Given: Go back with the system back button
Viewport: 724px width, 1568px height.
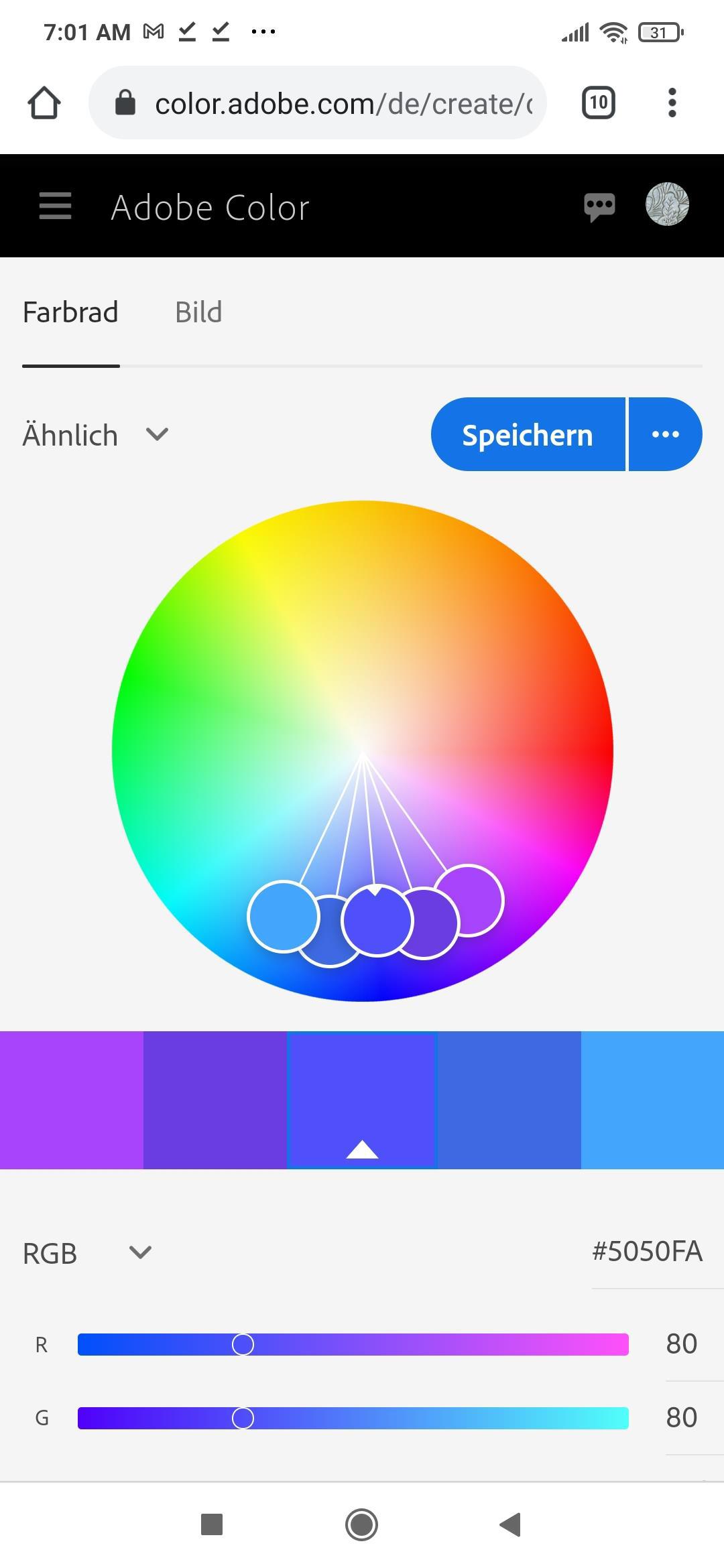Looking at the screenshot, I should pyautogui.click(x=511, y=1524).
